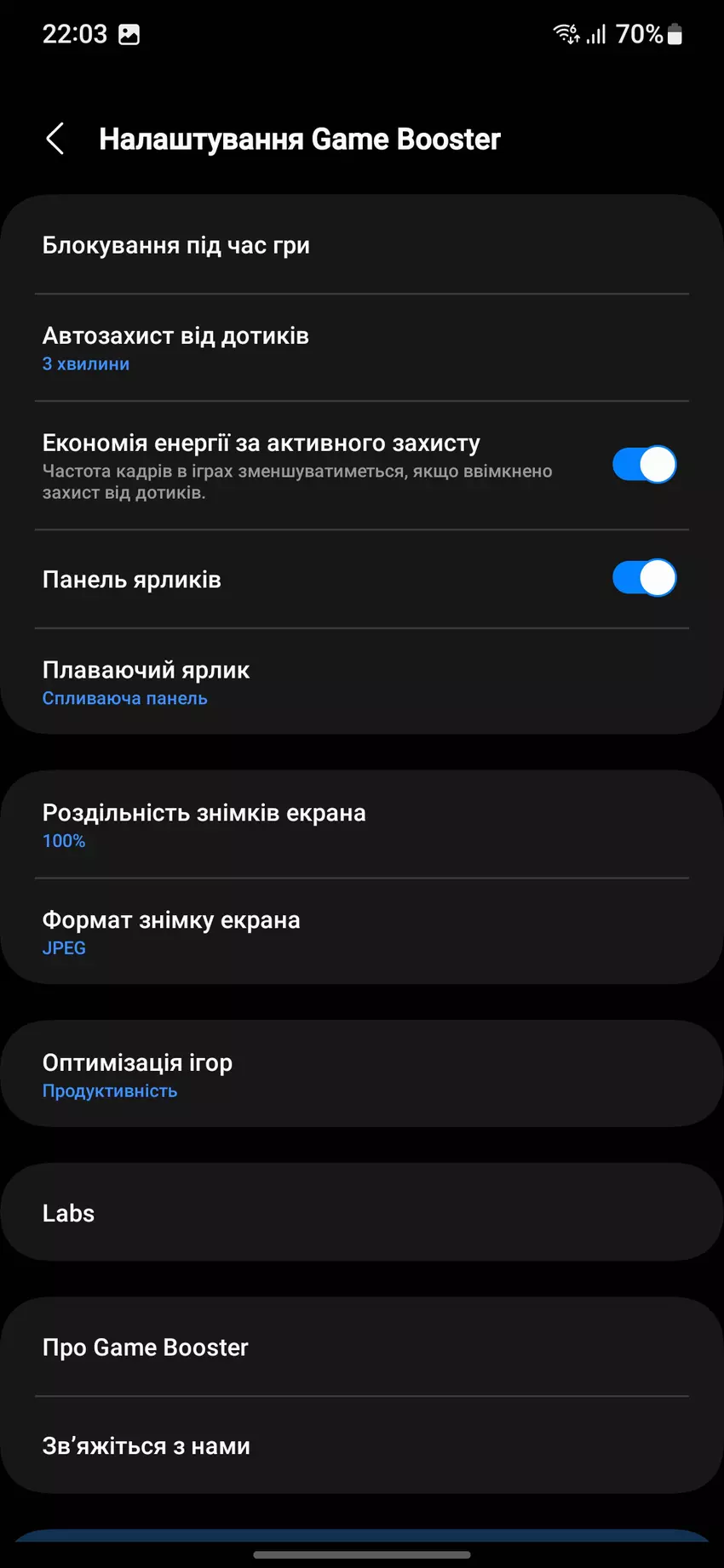
Task: Open the Labs section
Action: [361, 1213]
